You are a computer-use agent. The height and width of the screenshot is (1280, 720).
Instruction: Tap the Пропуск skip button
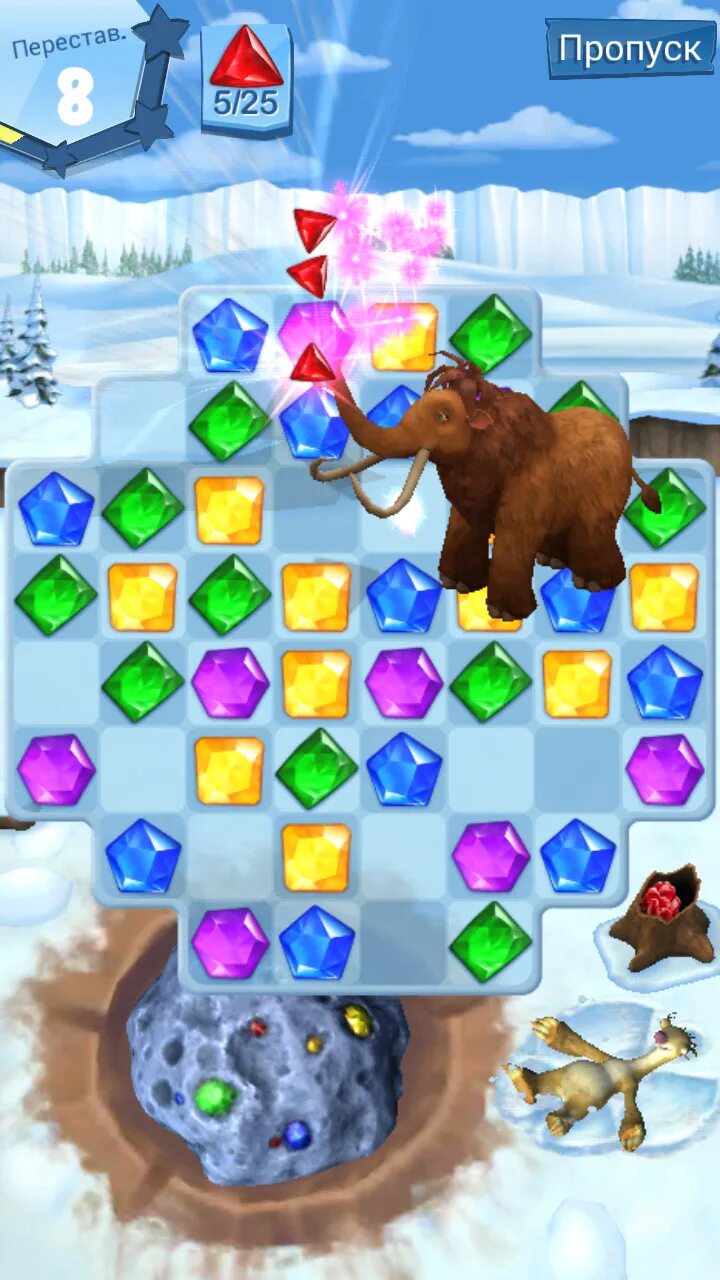(x=631, y=49)
